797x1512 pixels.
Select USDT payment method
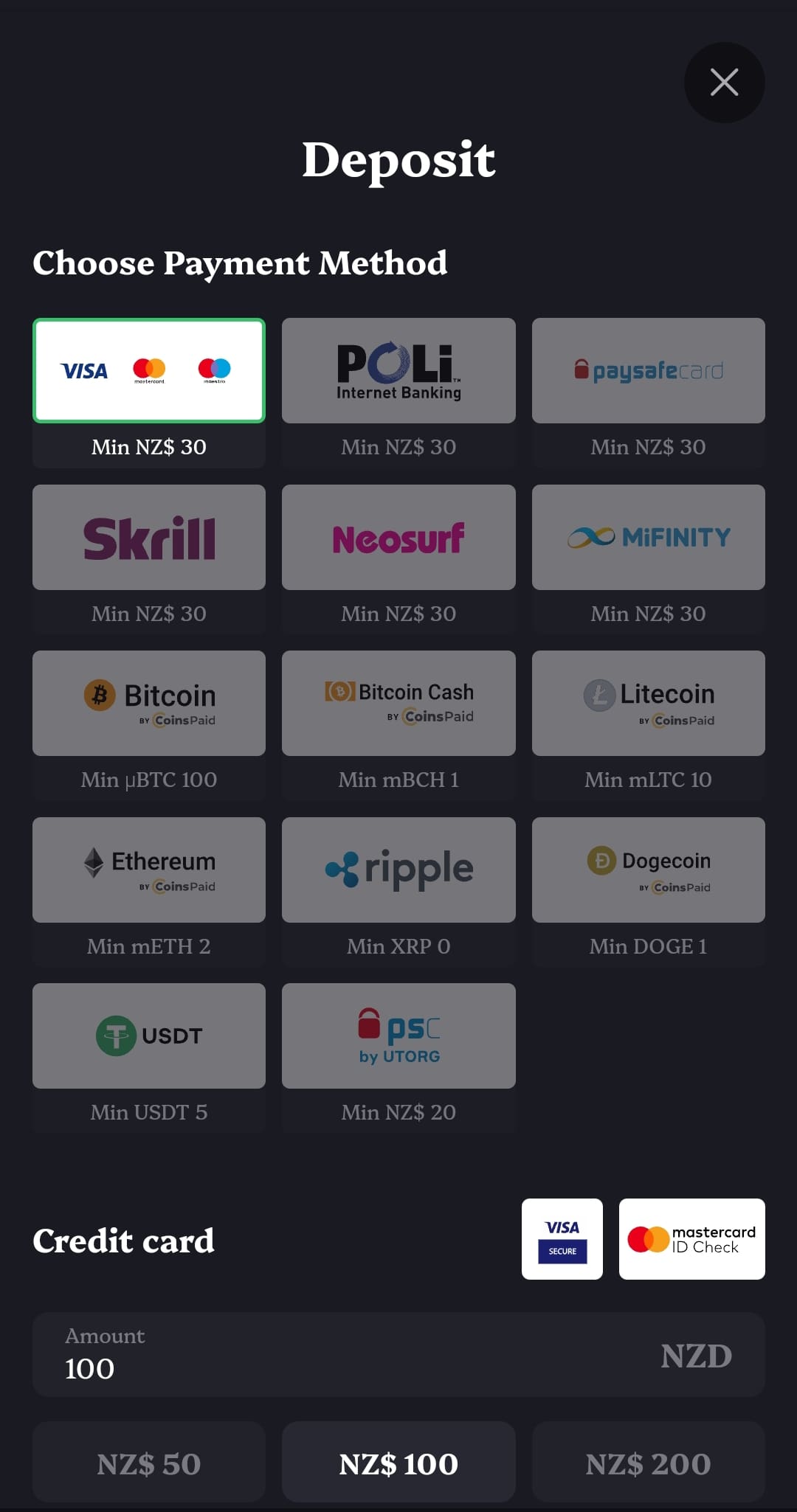point(149,1036)
